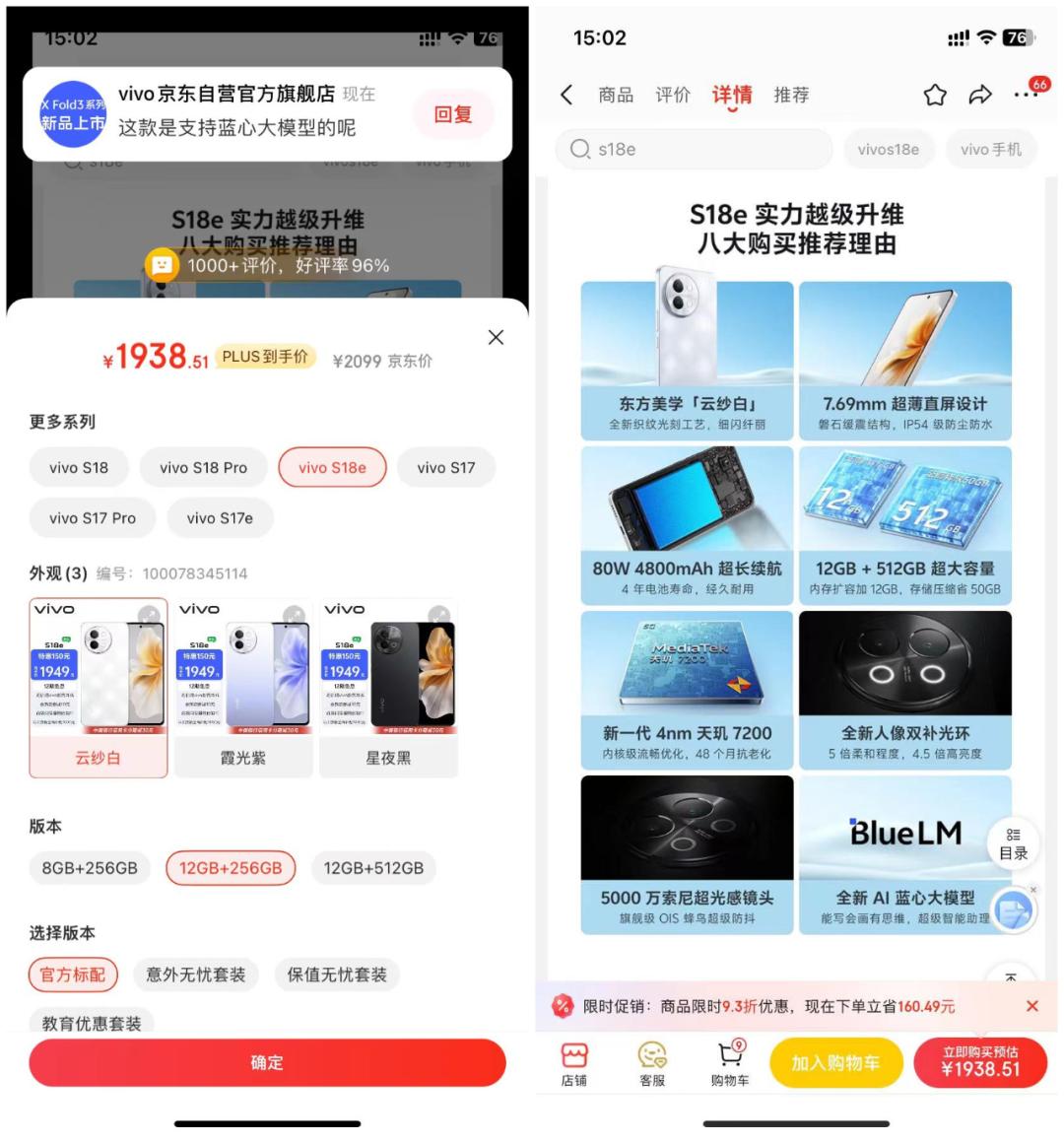1064x1143 pixels.
Task: Choose the 保值无忧套装 bundle
Action: pyautogui.click(x=337, y=975)
